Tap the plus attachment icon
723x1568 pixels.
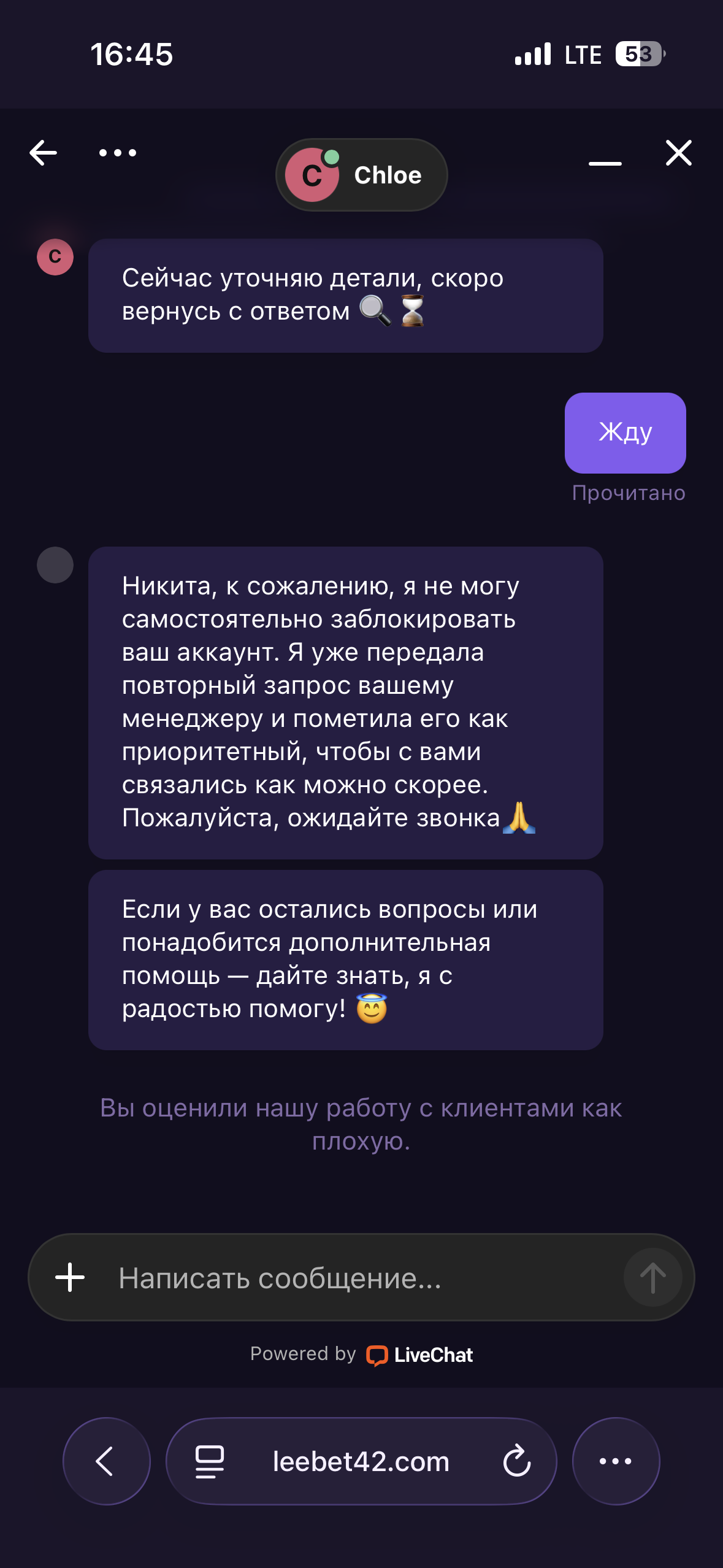[x=70, y=1277]
